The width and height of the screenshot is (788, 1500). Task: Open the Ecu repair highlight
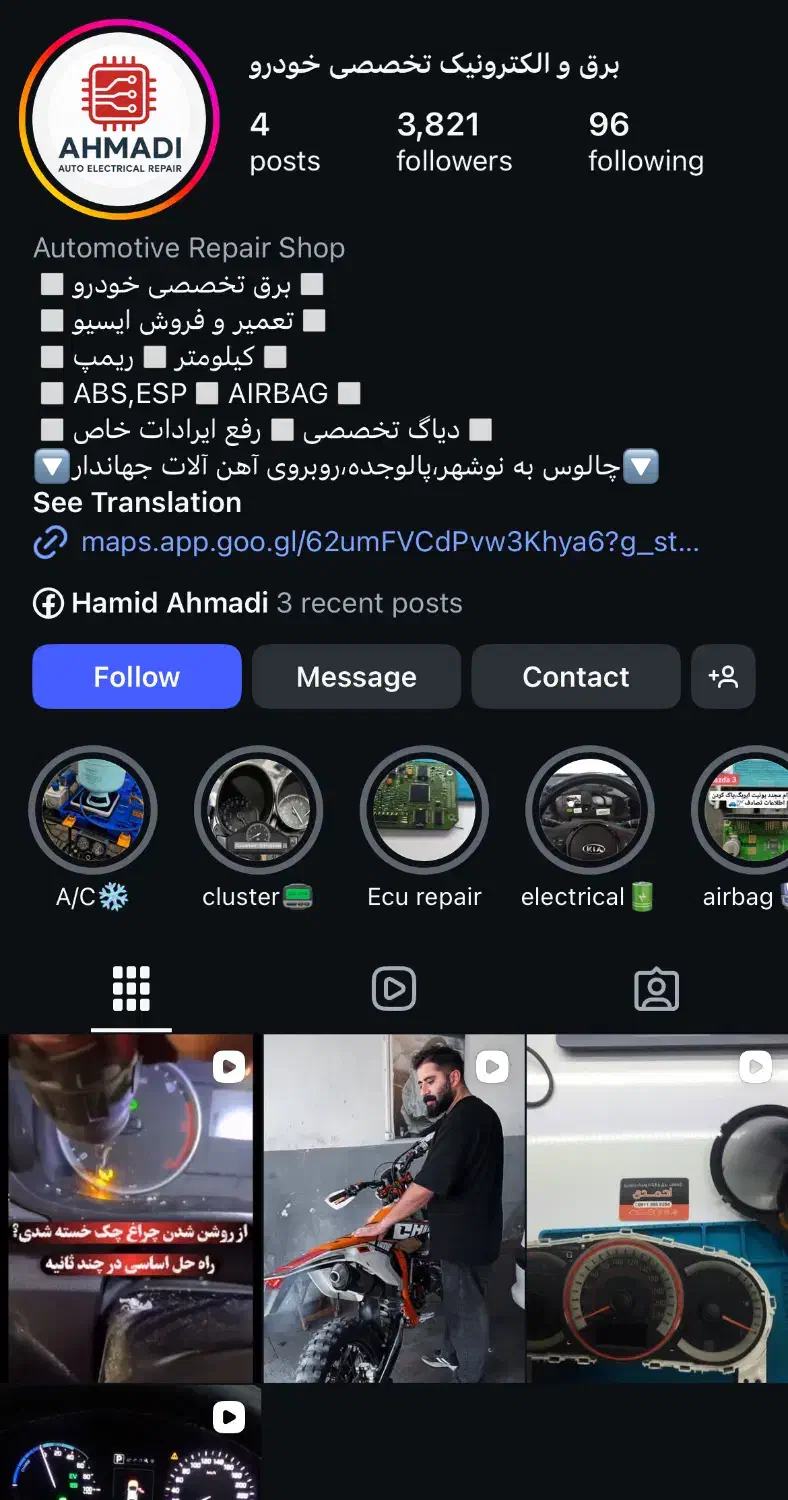coord(424,811)
